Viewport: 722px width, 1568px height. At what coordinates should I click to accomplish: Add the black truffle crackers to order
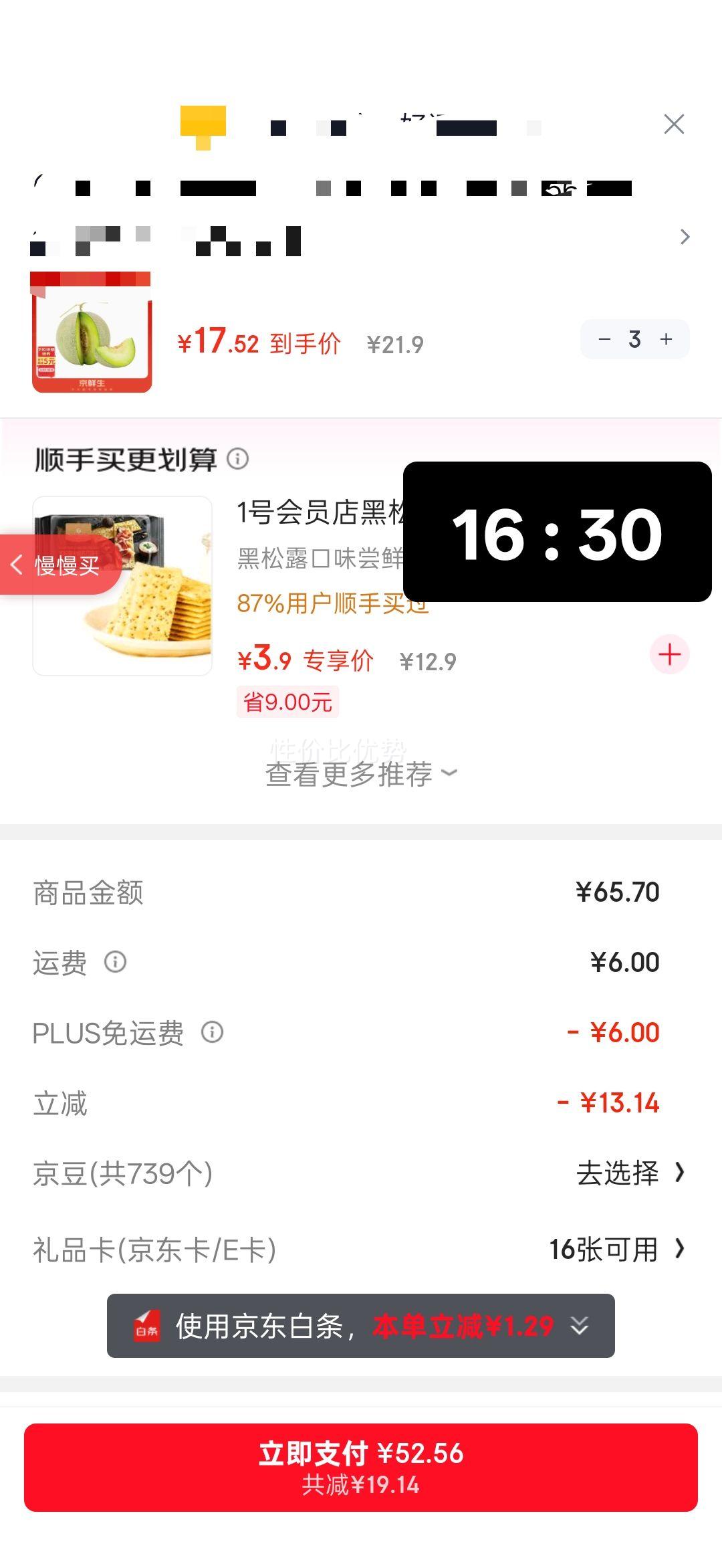669,654
